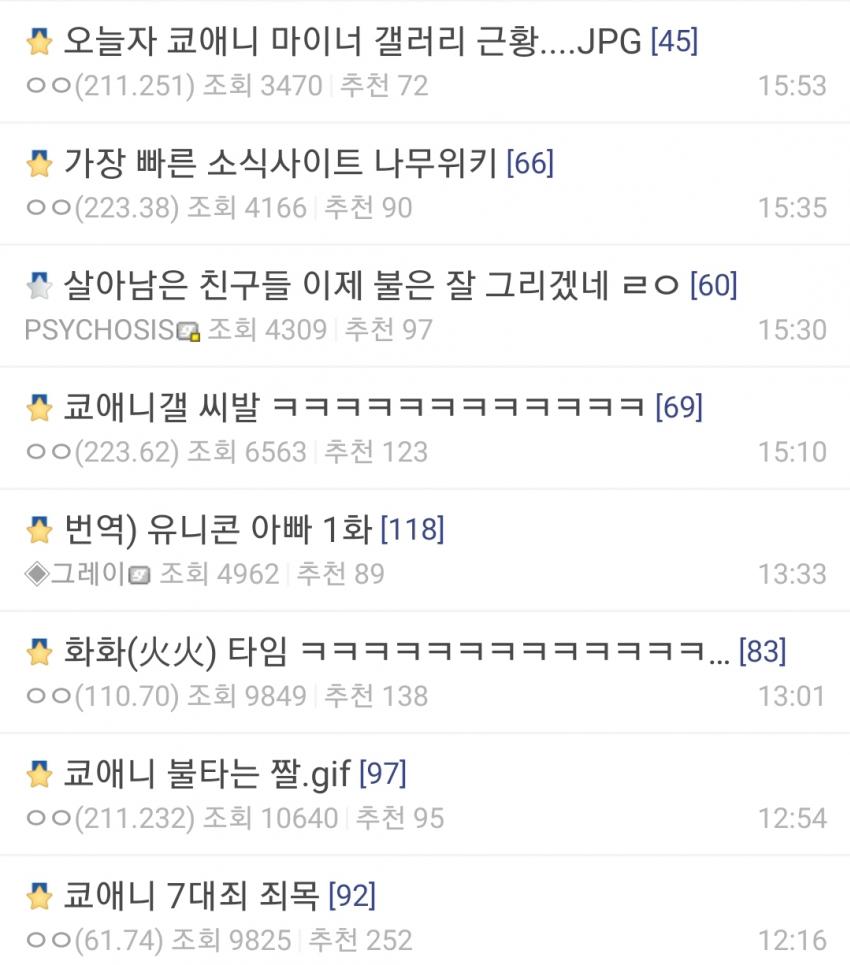The height and width of the screenshot is (965, 850).
Task: View the [45] comments on the 근황 JPG post
Action: [x=674, y=41]
